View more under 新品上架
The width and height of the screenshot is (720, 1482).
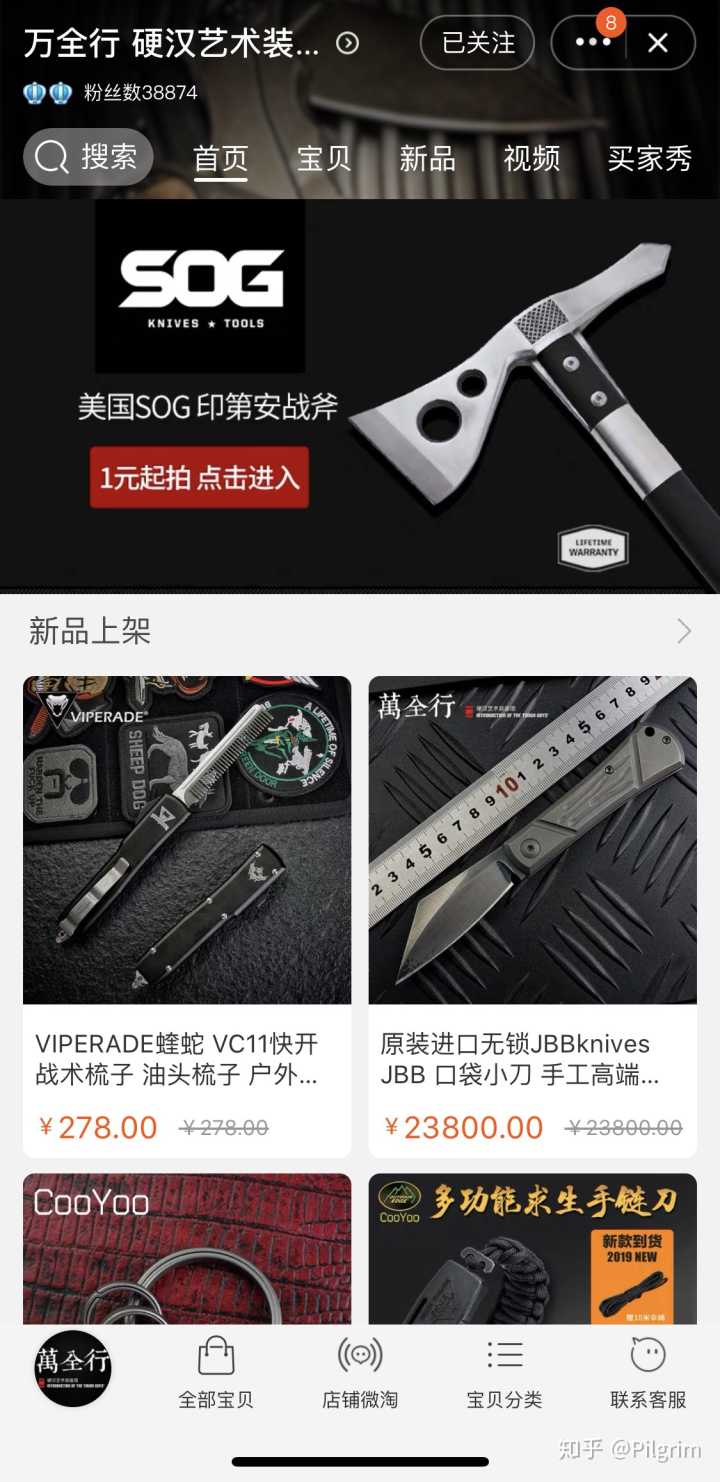(x=684, y=631)
